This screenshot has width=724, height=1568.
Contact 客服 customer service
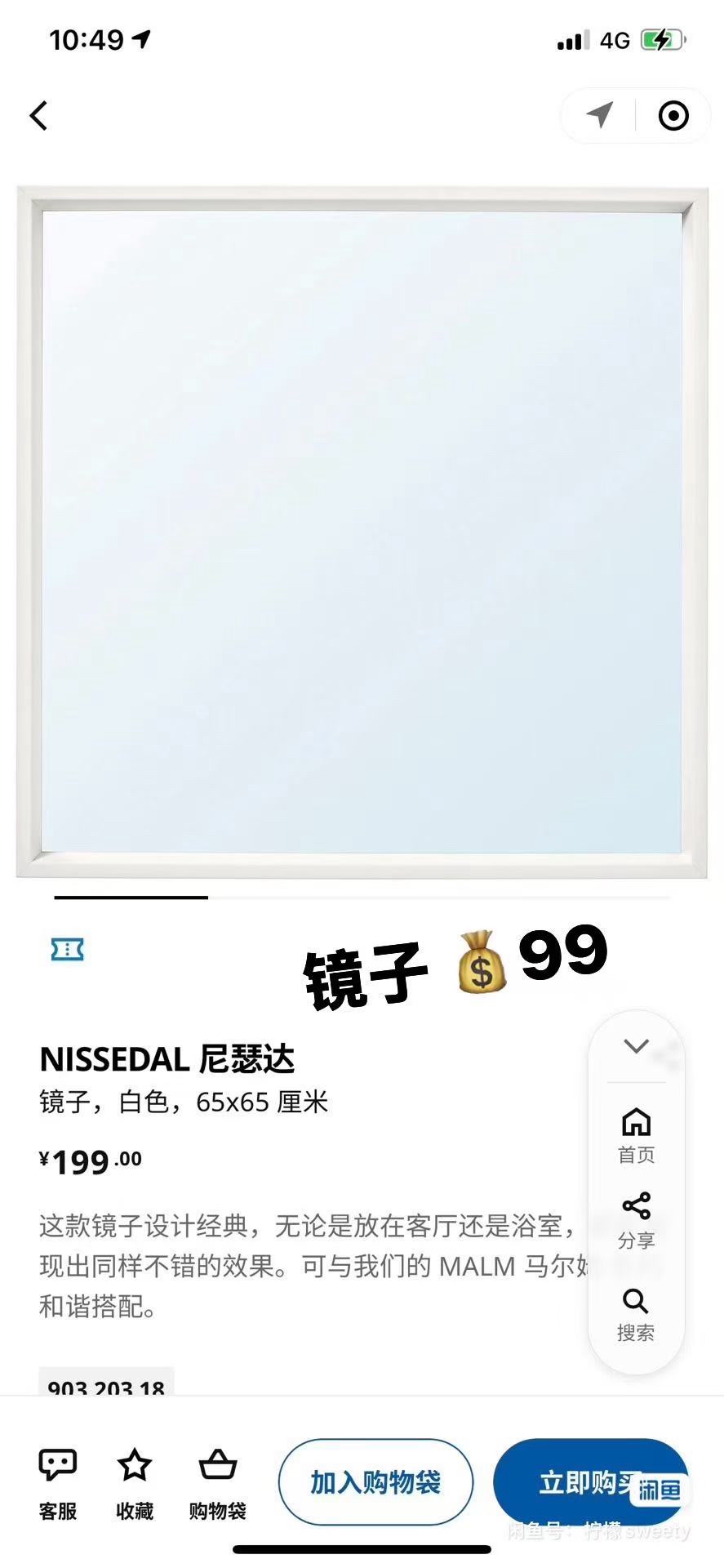(x=58, y=1485)
